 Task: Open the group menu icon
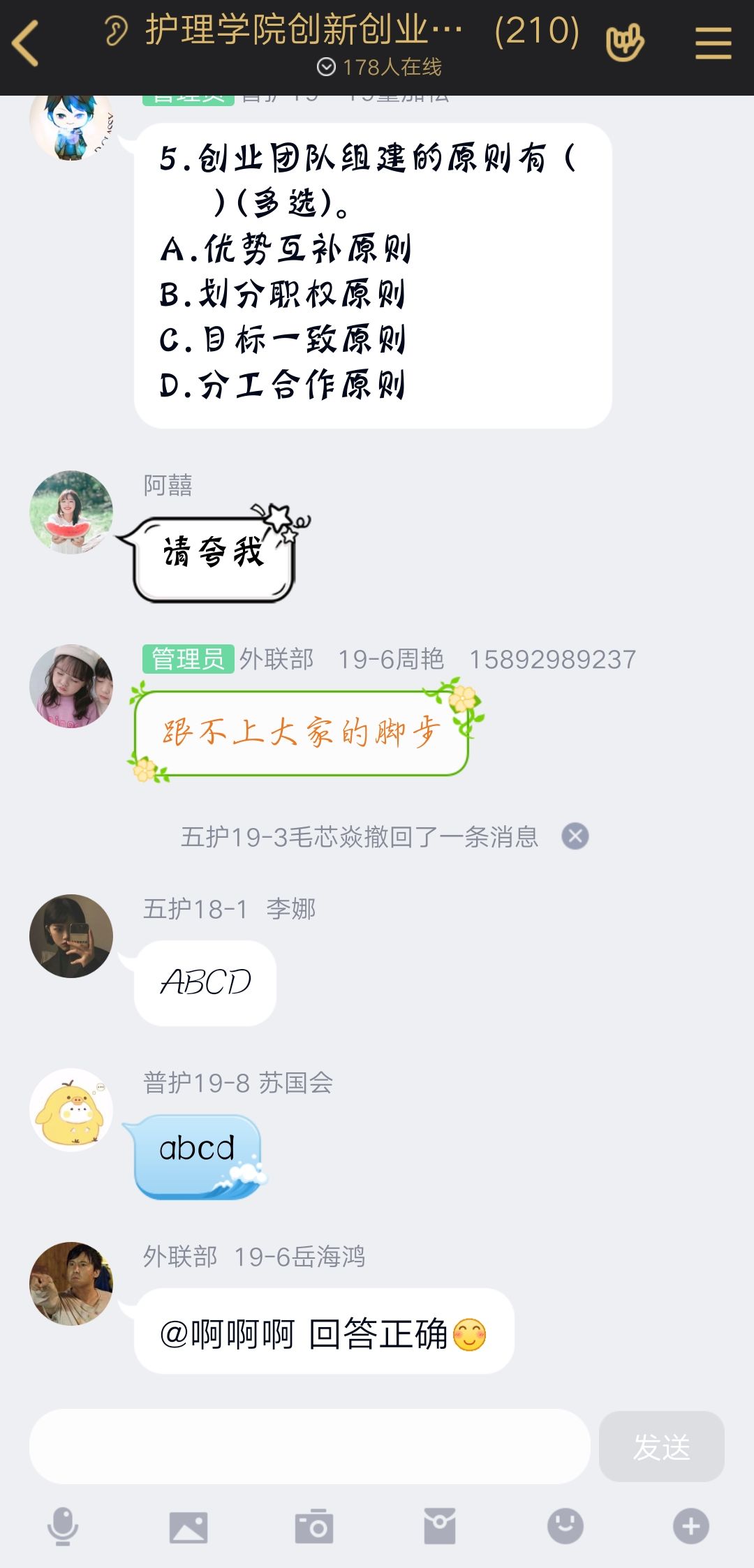coord(713,43)
